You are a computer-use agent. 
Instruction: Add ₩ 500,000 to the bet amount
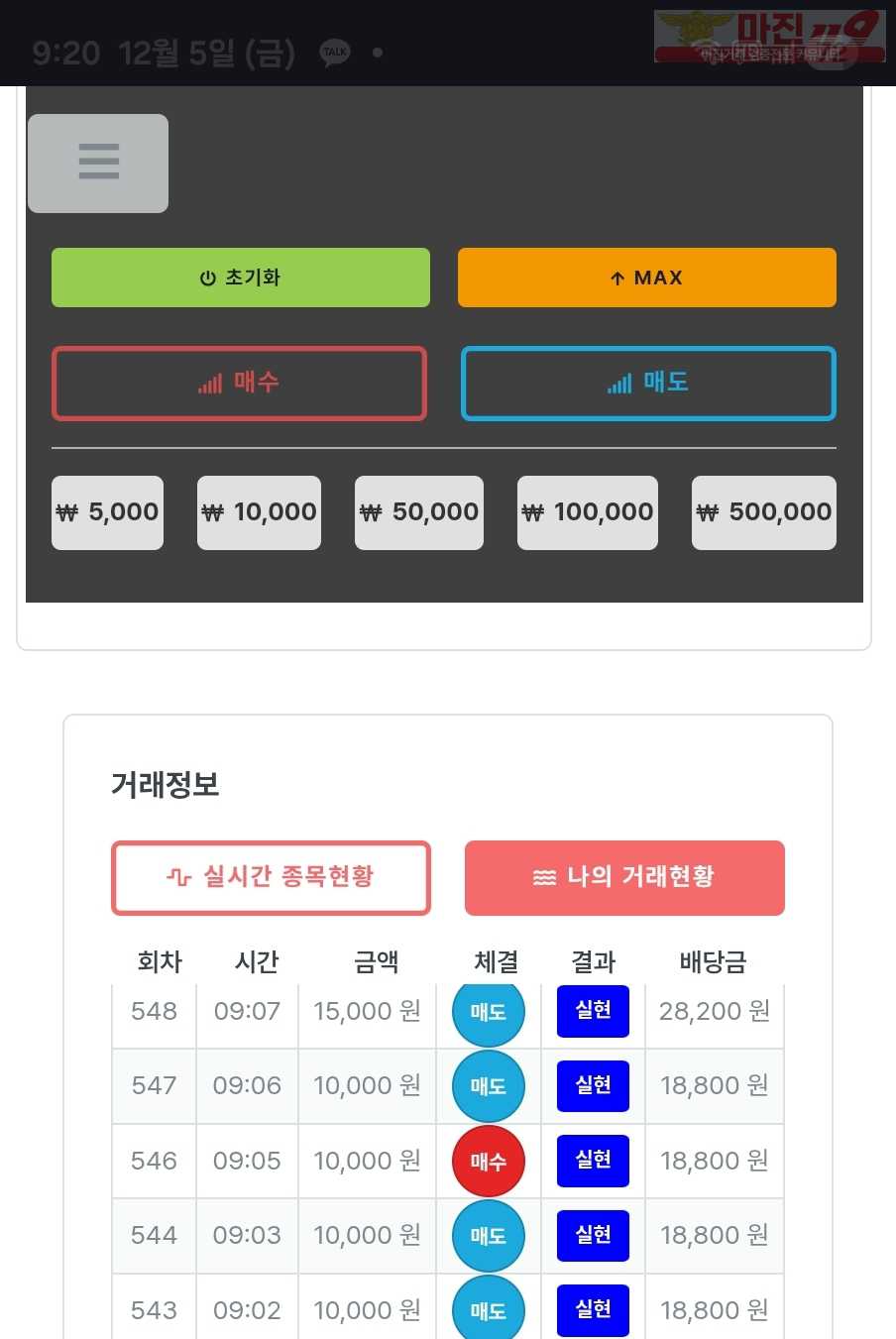(x=763, y=512)
